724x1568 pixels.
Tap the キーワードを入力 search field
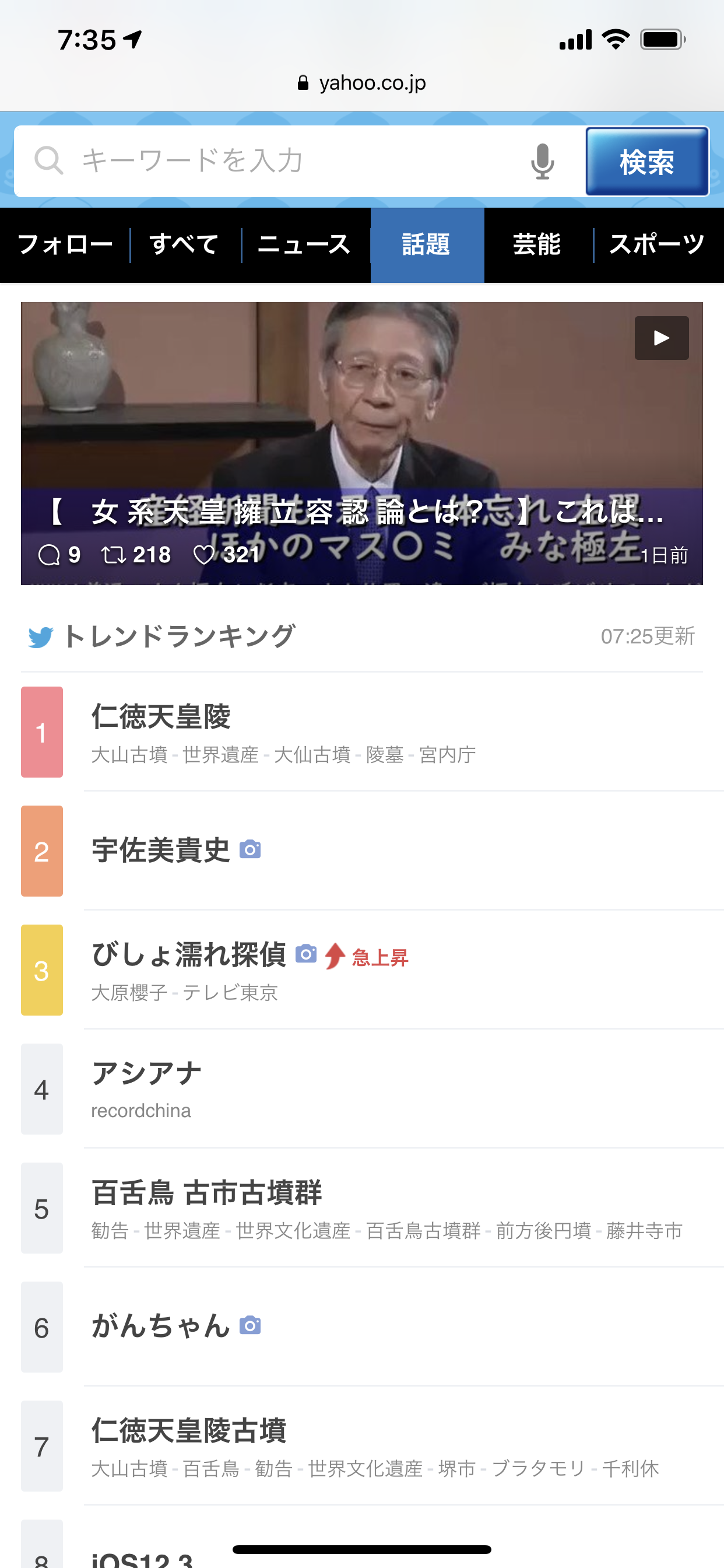[274, 162]
